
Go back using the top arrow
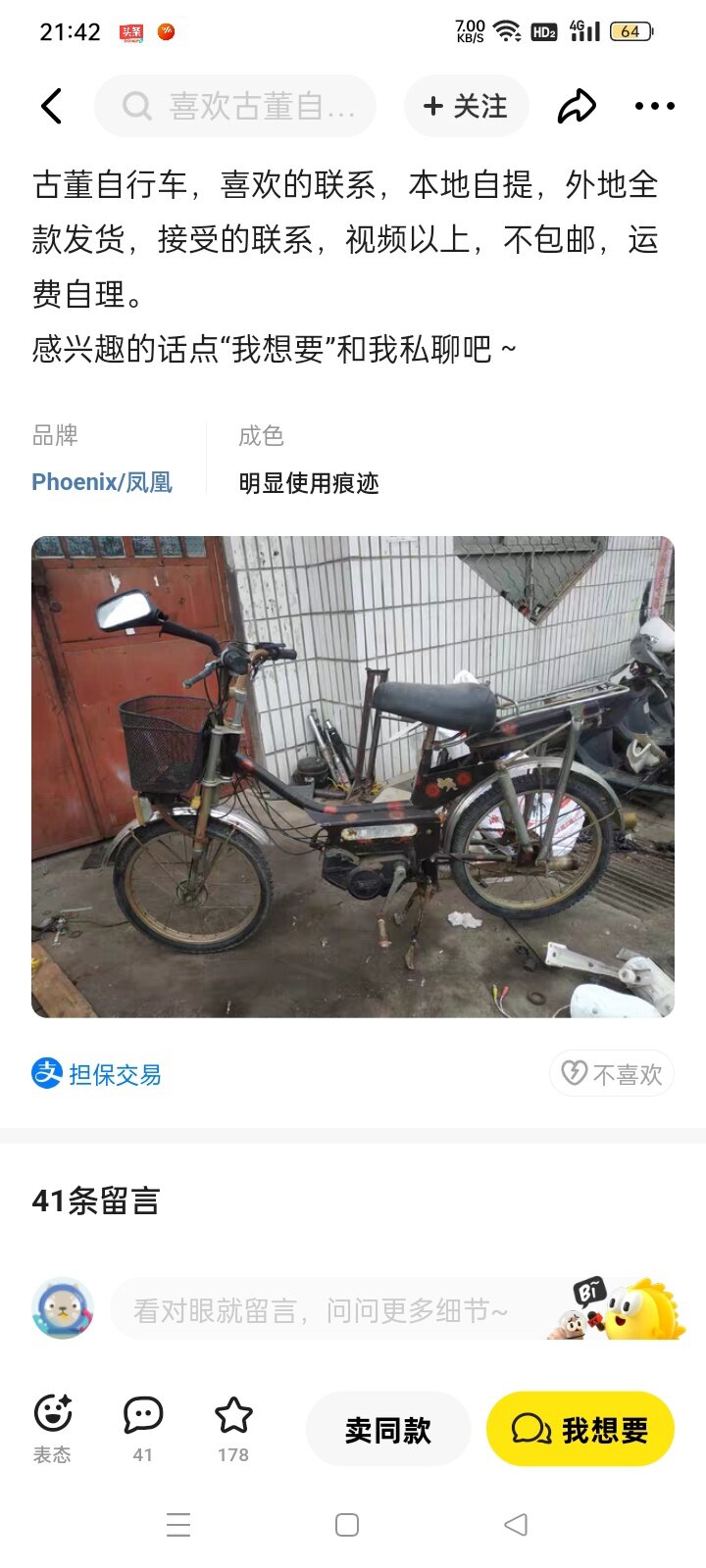pos(52,106)
